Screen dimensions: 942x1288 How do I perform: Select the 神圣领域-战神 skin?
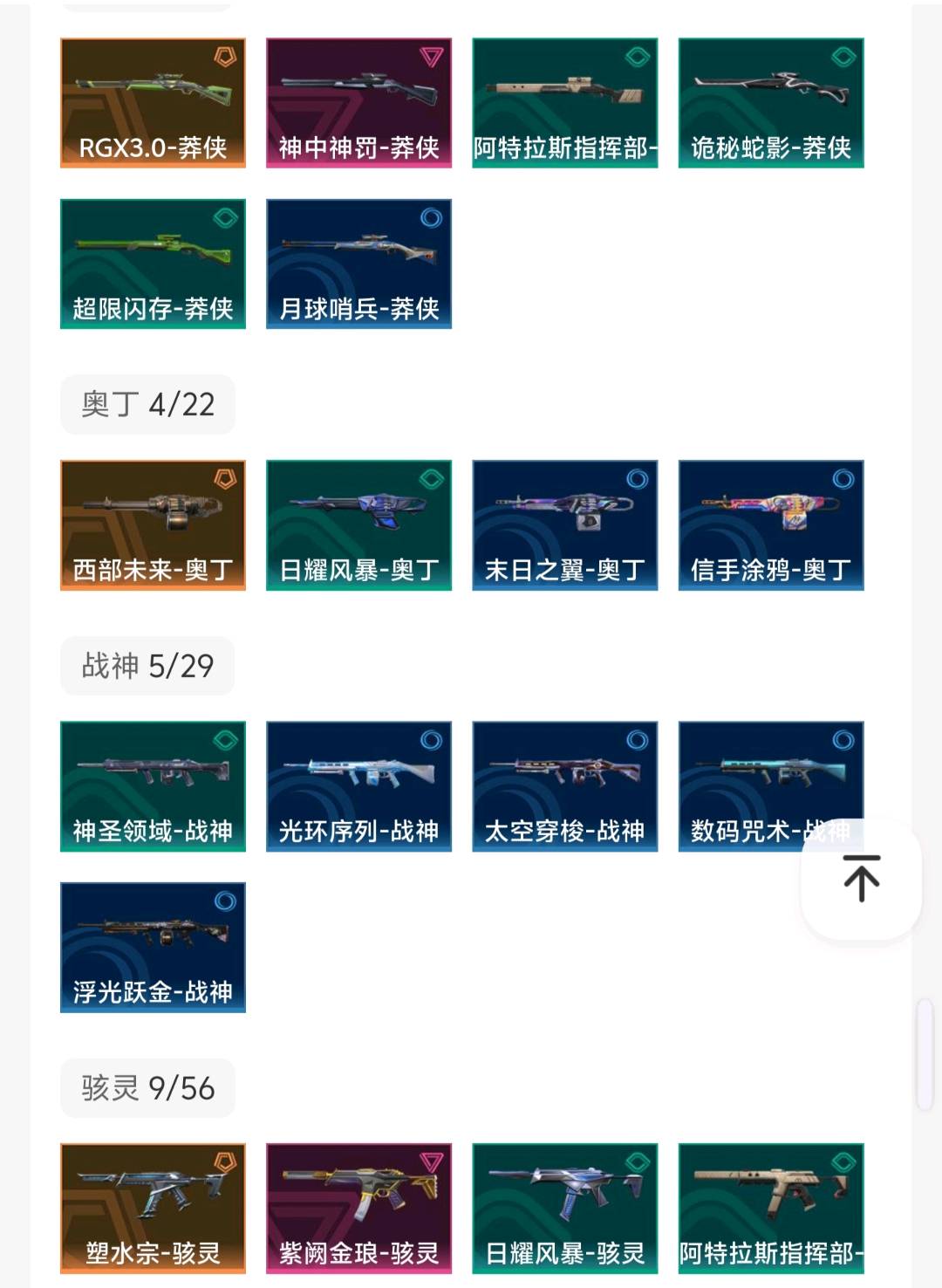153,786
